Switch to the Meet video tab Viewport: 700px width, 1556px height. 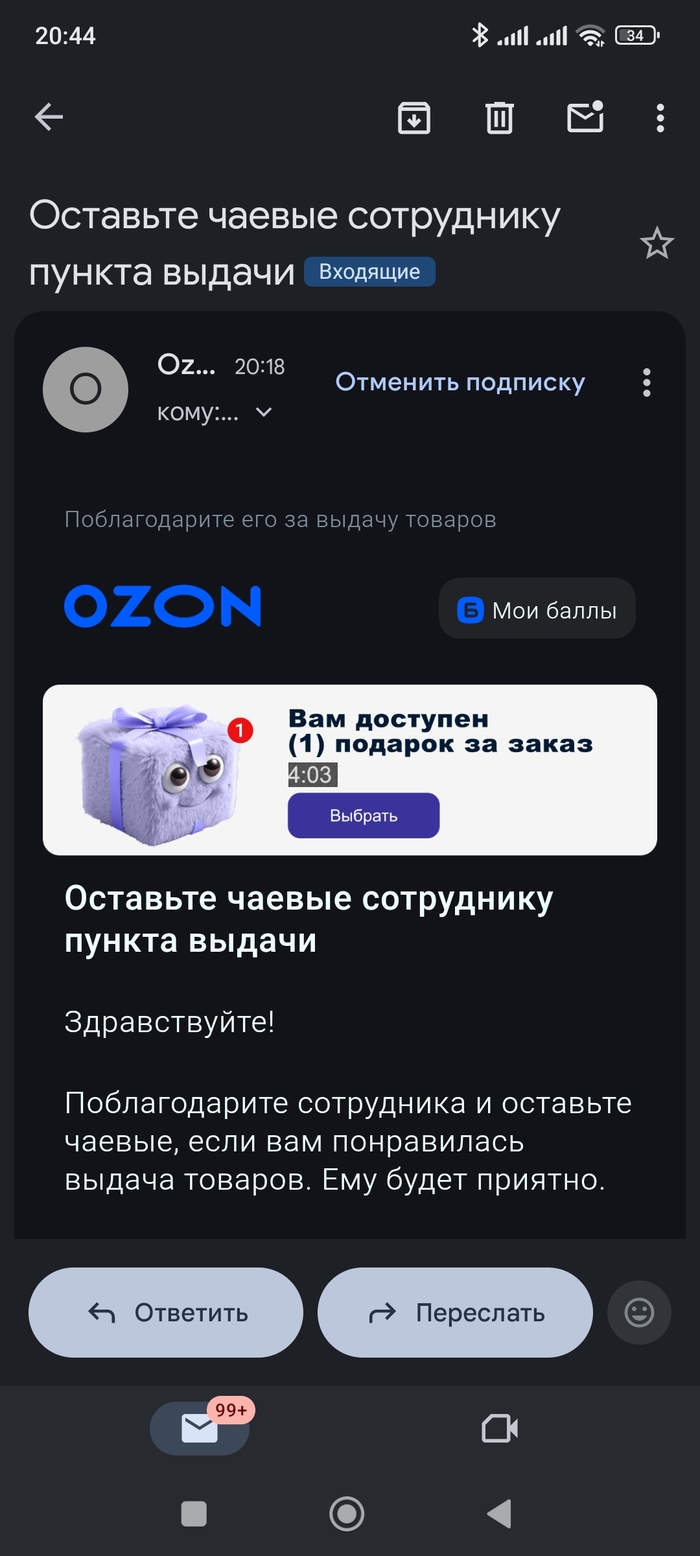[x=499, y=1429]
